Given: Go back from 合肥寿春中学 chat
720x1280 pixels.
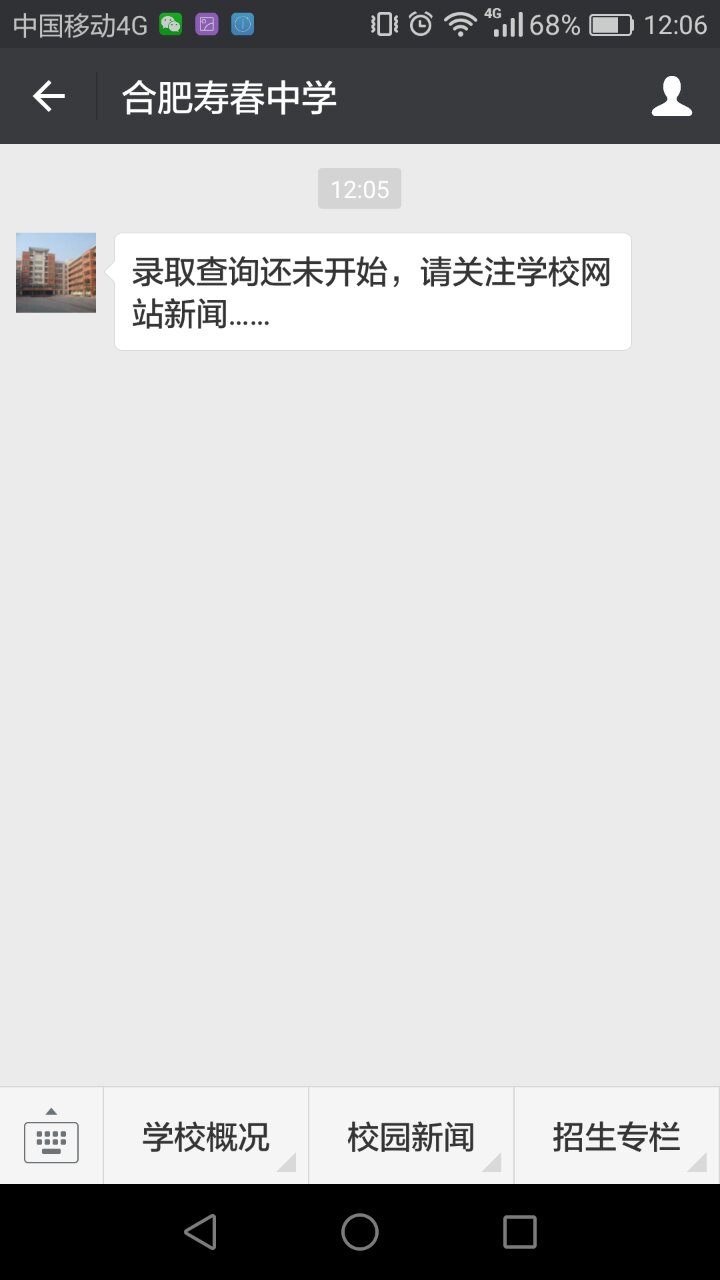Looking at the screenshot, I should 48,97.
